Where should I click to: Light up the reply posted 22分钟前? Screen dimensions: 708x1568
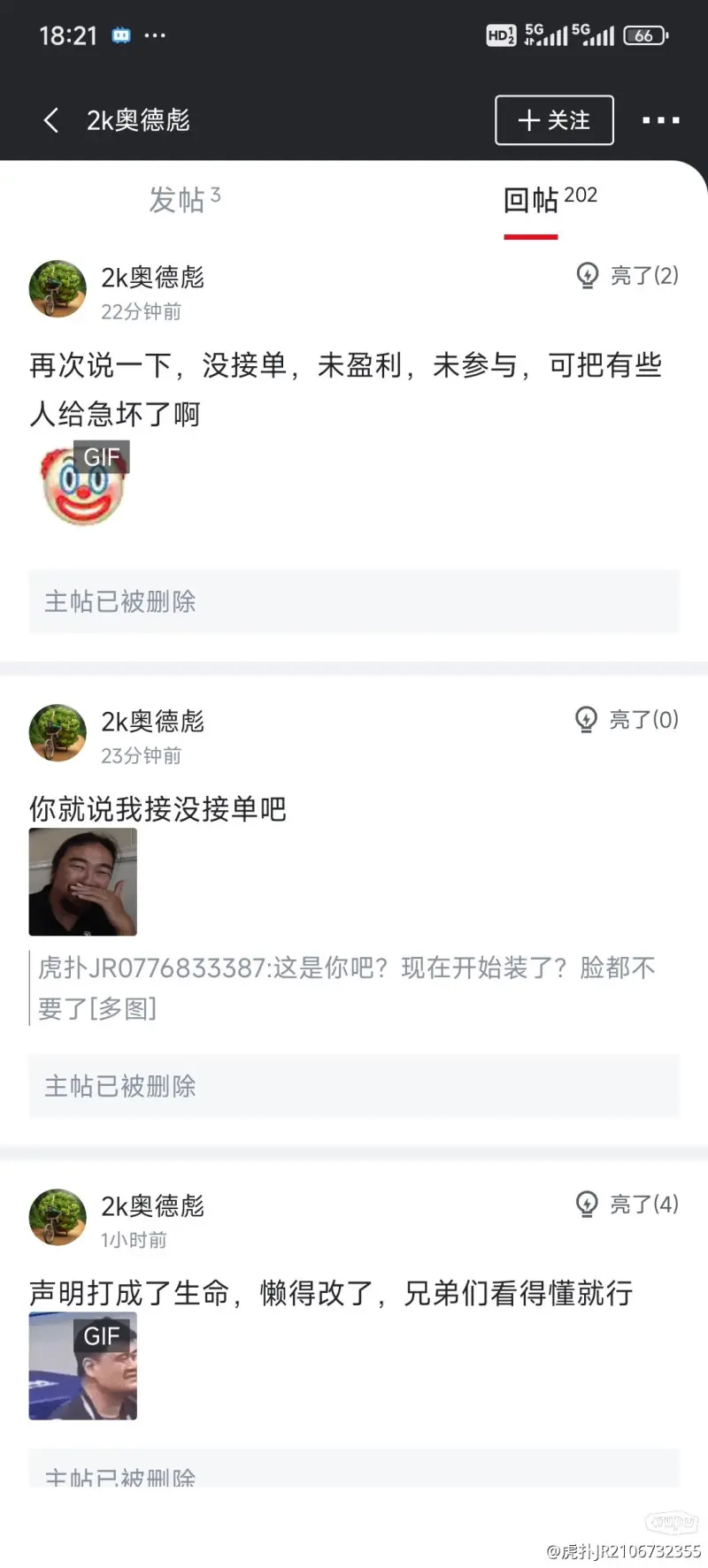tap(627, 276)
